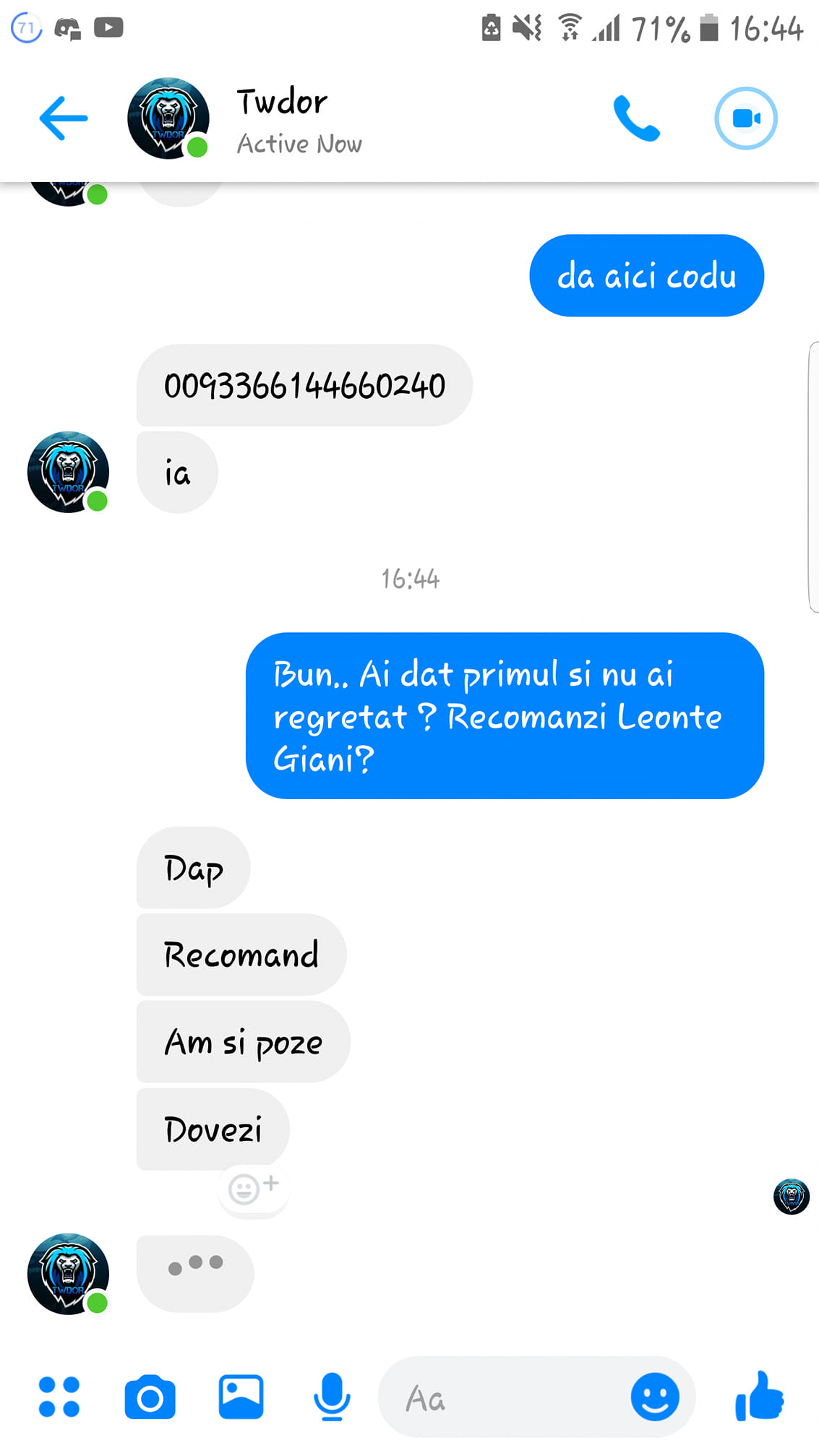Start a video call with Twdor
The height and width of the screenshot is (1456, 819).
point(746,119)
